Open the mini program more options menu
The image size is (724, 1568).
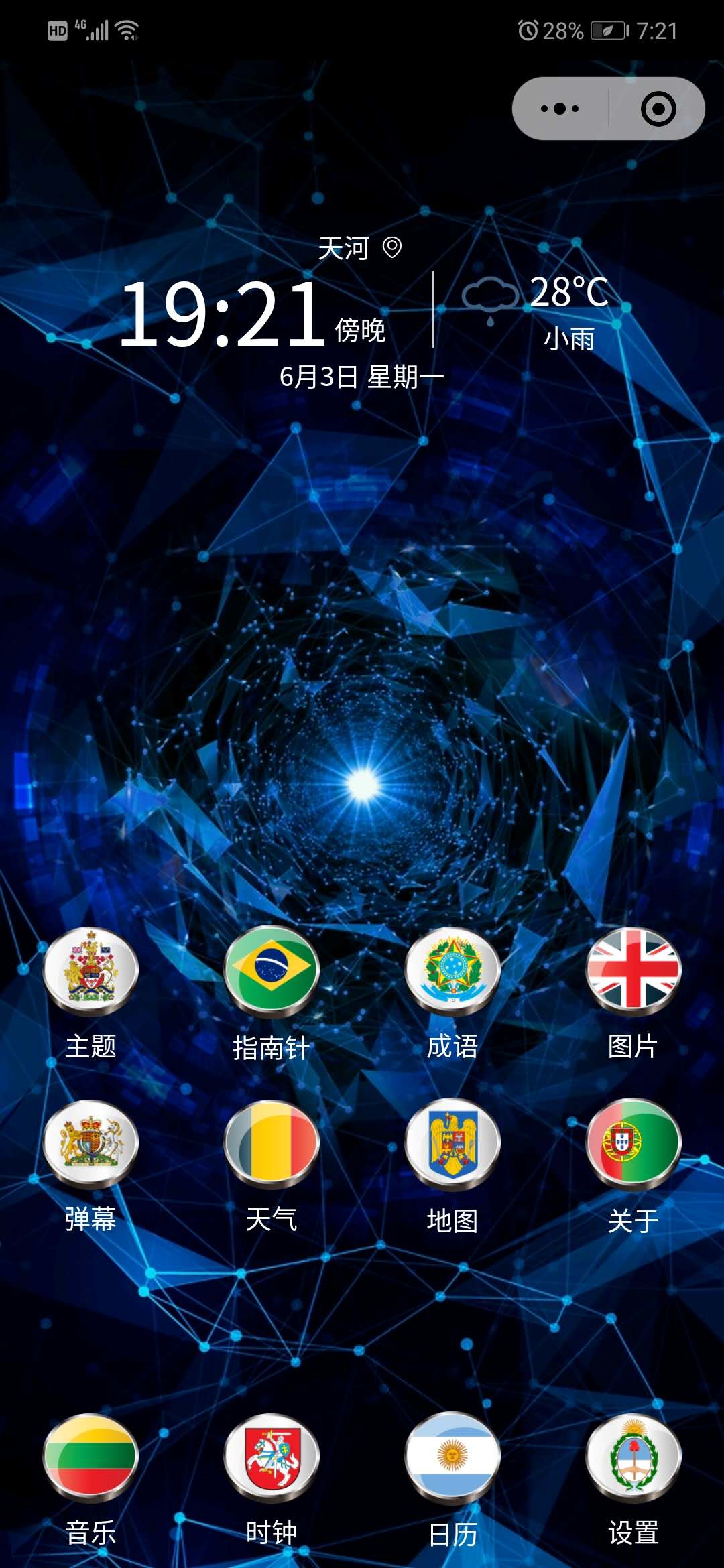[x=560, y=109]
